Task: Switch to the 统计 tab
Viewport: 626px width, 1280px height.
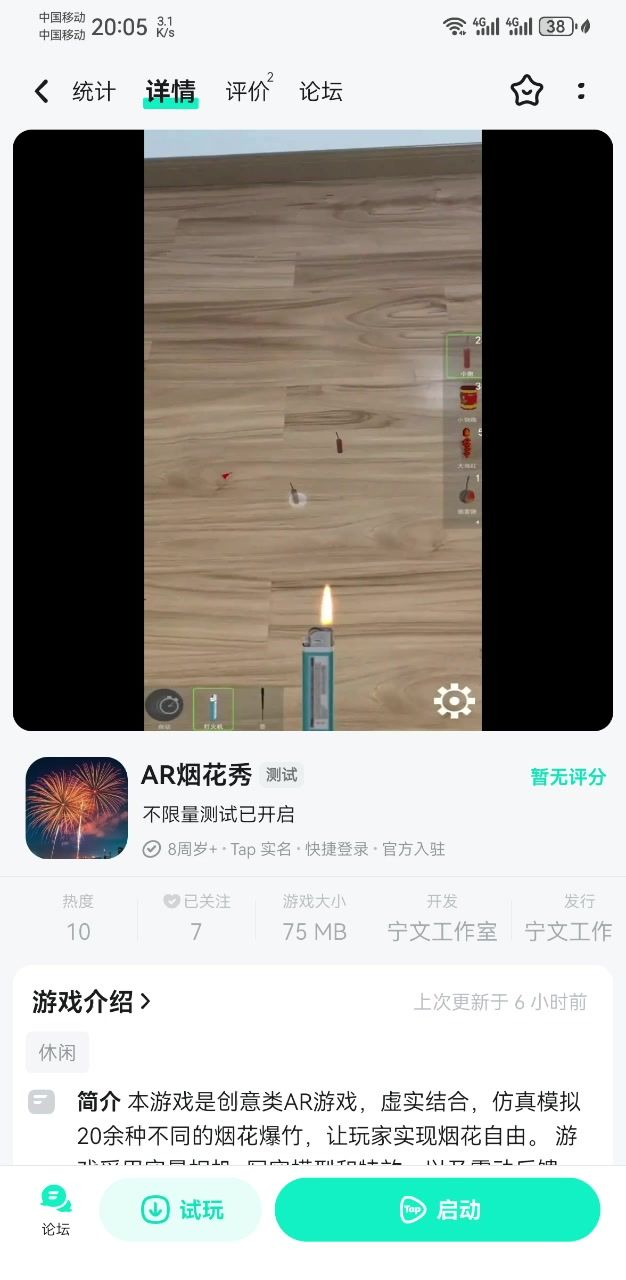Action: [94, 92]
